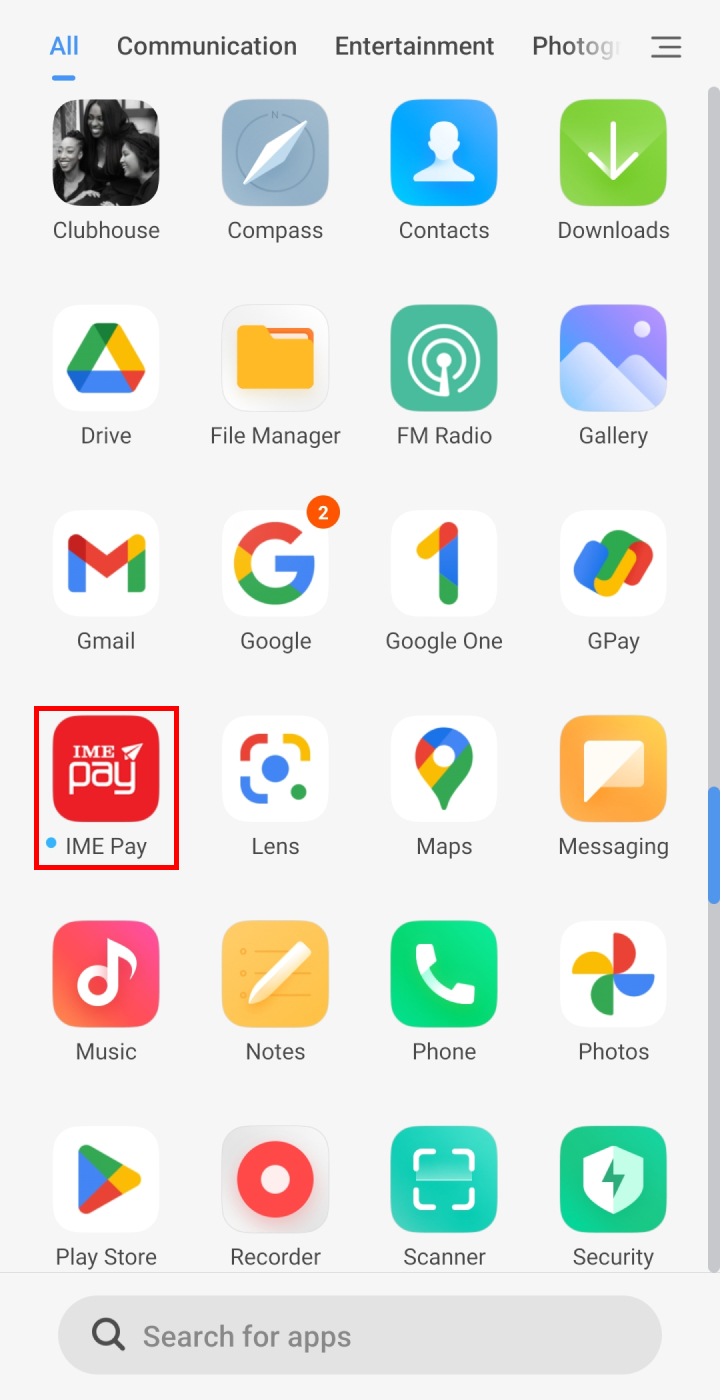
Task: Open File Manager
Action: click(275, 358)
